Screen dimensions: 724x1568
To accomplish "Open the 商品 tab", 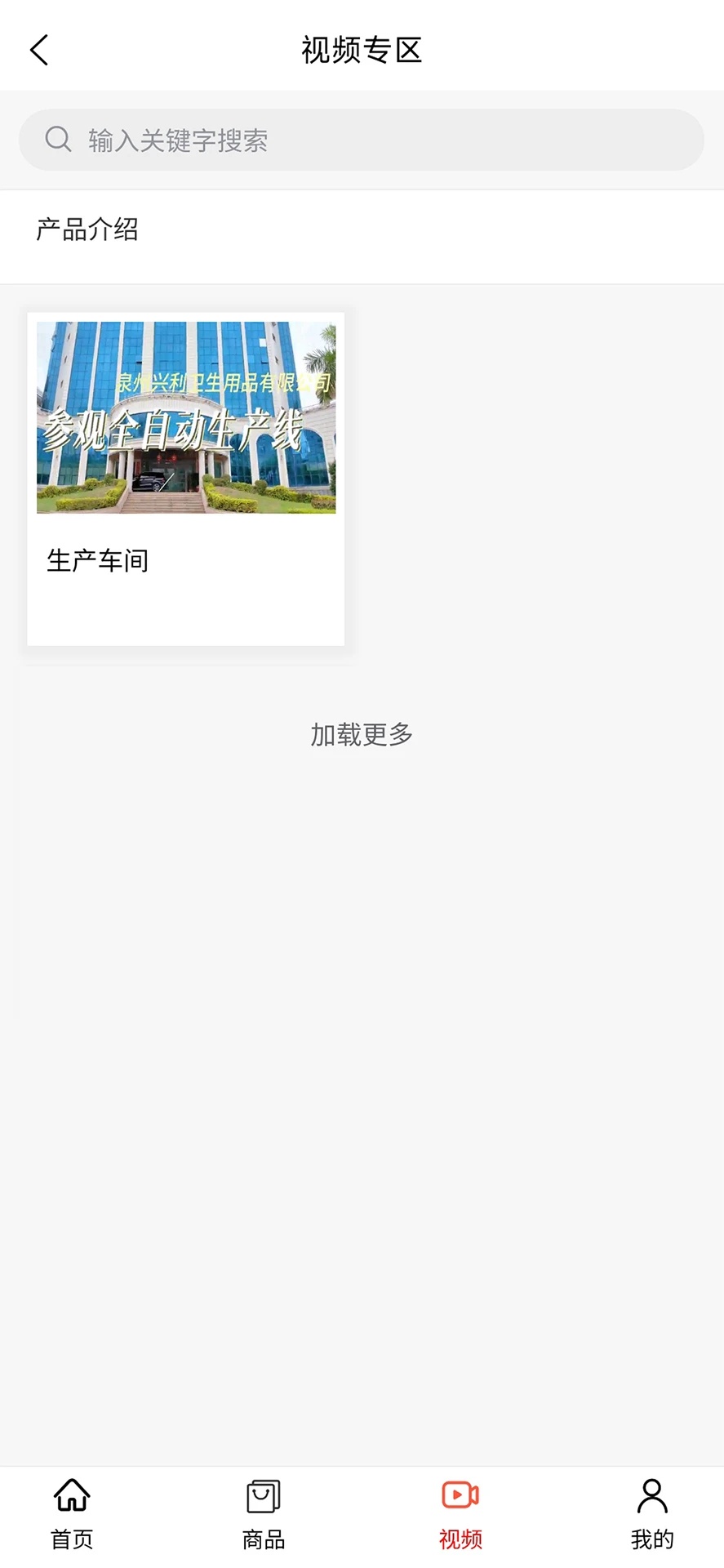I will tap(264, 1515).
